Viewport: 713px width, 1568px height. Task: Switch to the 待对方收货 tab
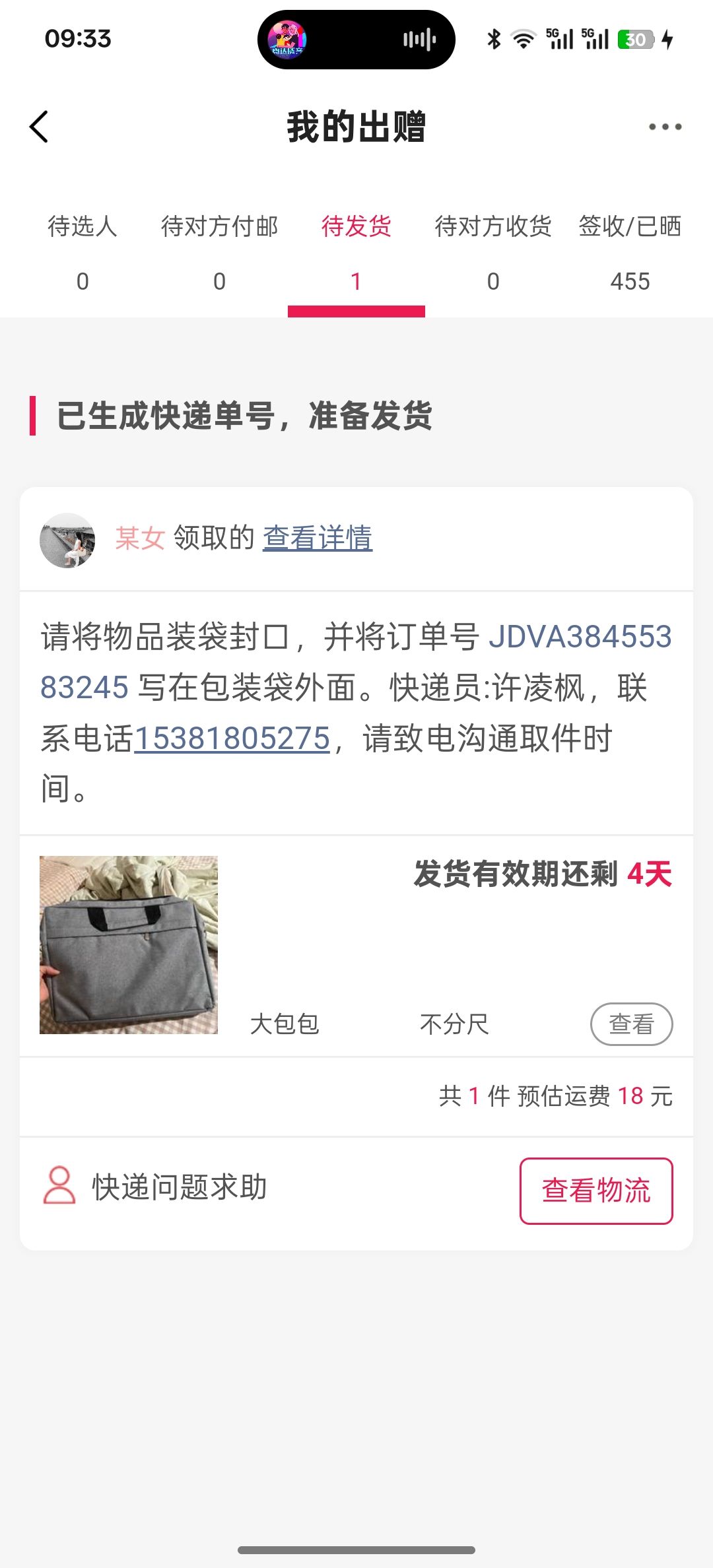point(493,252)
